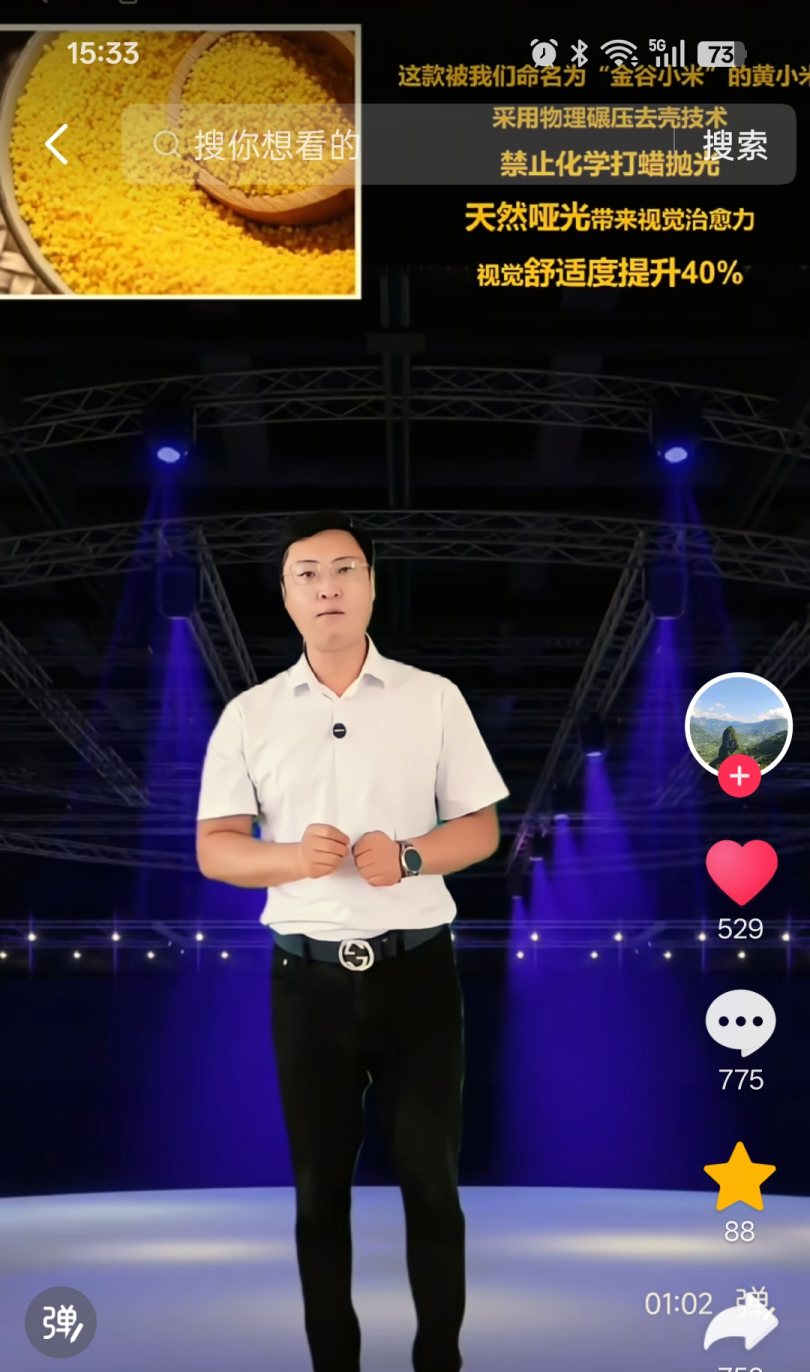This screenshot has height=1372, width=810.
Task: Open the 弹 danmaku settings button
Action: click(x=61, y=1322)
